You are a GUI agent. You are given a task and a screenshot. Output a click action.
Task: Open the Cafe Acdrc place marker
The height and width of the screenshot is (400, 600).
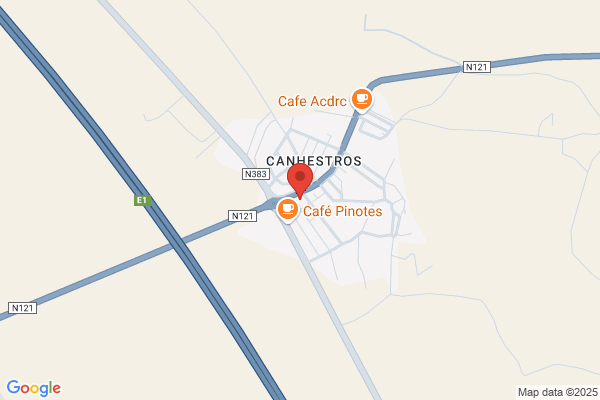[x=362, y=100]
